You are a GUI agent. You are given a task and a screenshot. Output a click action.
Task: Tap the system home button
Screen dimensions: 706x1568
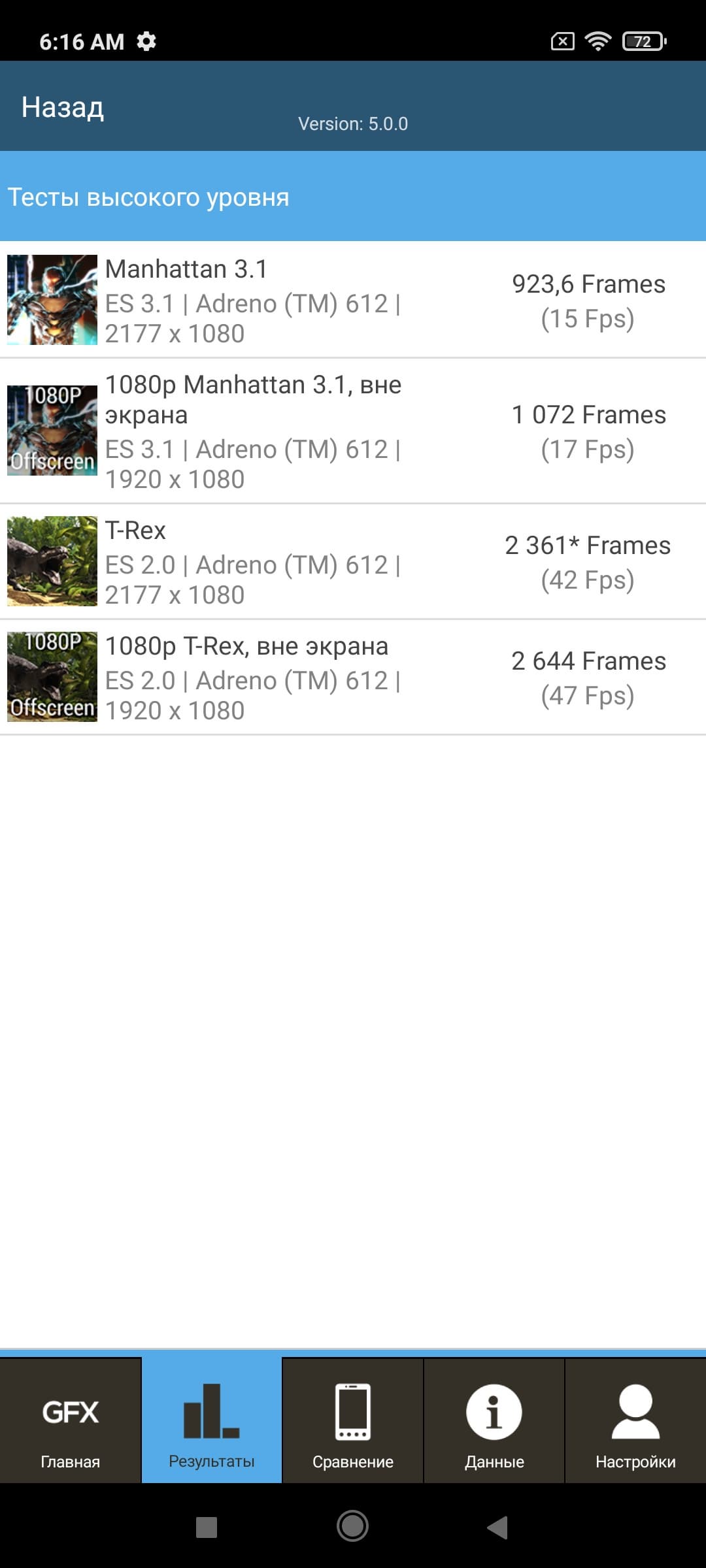pos(353,1527)
